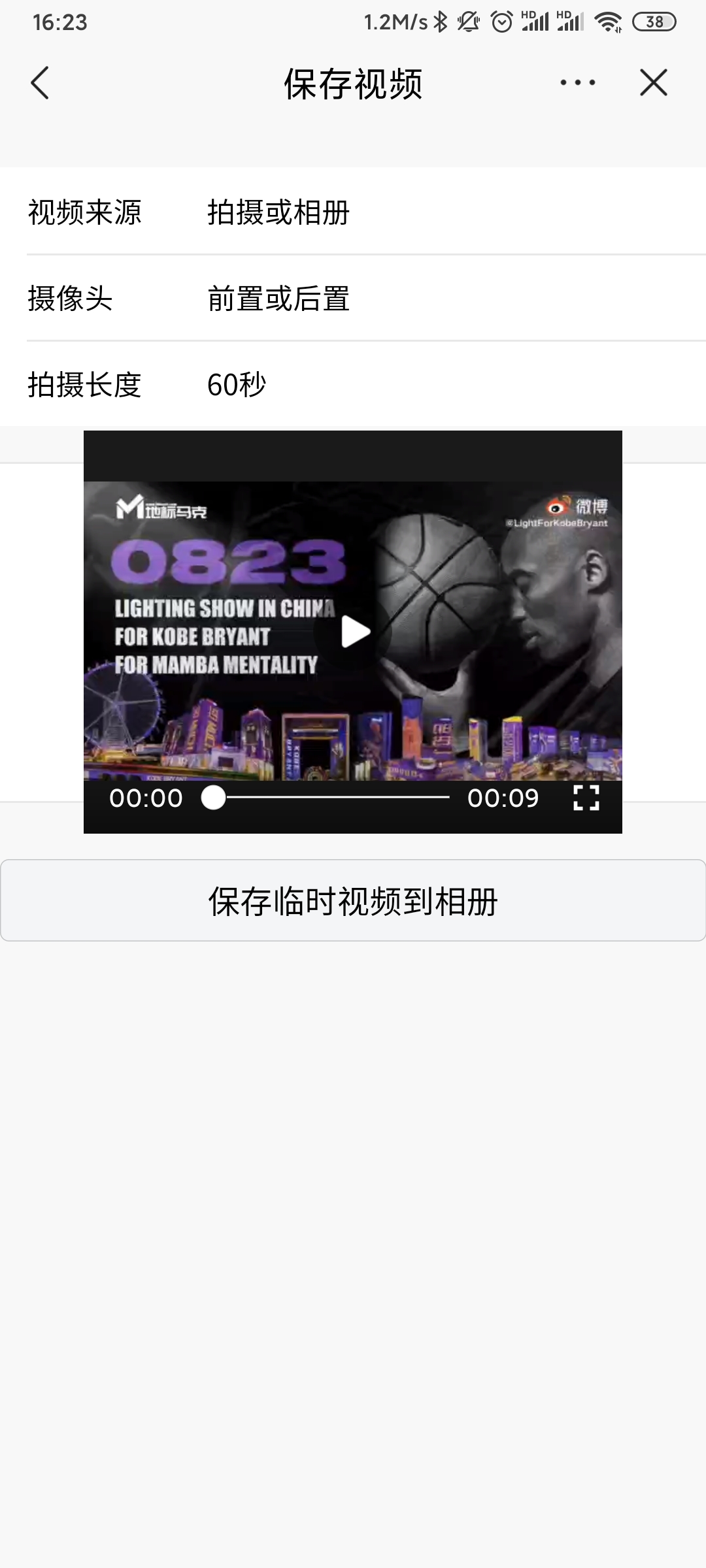The width and height of the screenshot is (706, 1568).
Task: Play the Kobe Bryant lighting show video
Action: (354, 632)
